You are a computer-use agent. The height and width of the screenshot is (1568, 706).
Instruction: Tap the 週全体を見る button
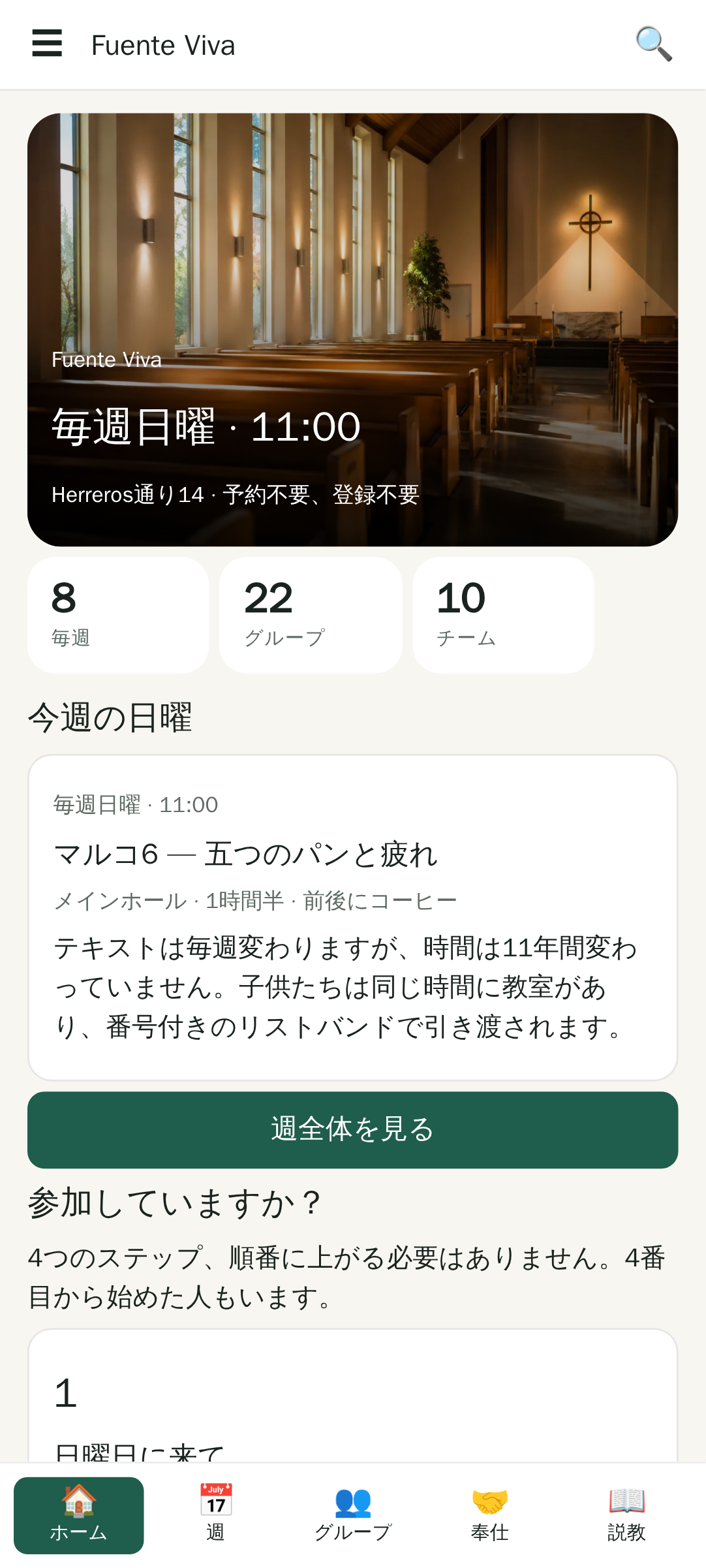352,1130
